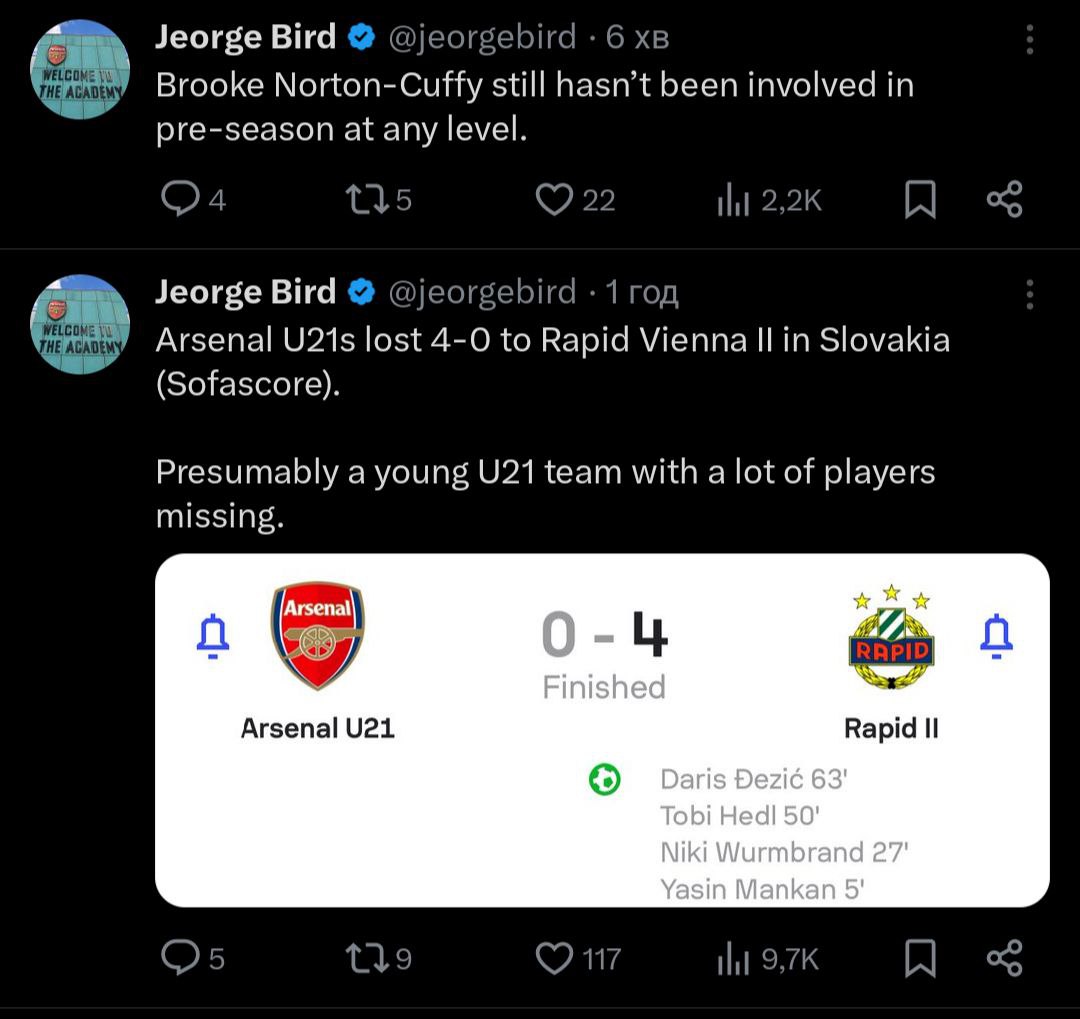
Task: Open overflow menu on Arsenal U21s tweet
Action: point(1029,294)
